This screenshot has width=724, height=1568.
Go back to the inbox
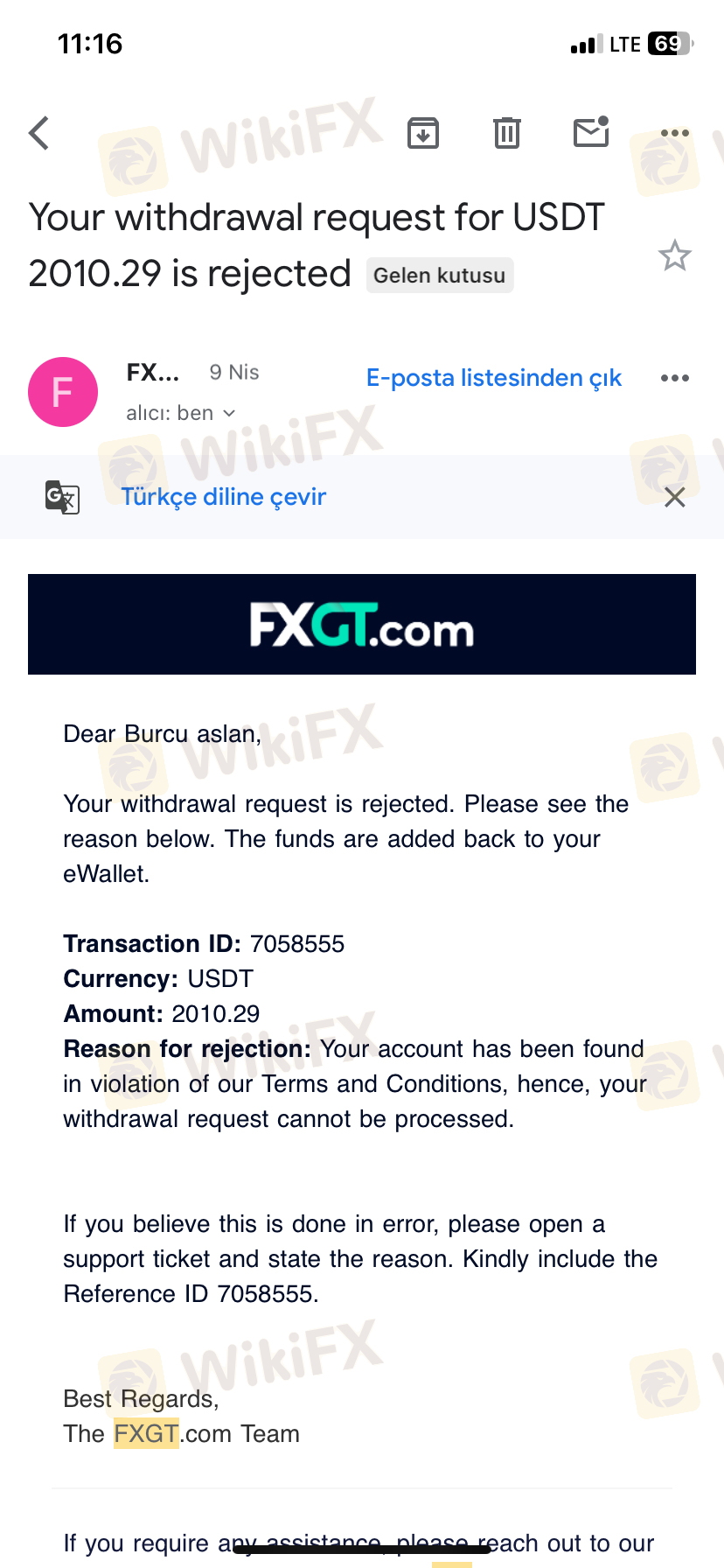tap(39, 133)
